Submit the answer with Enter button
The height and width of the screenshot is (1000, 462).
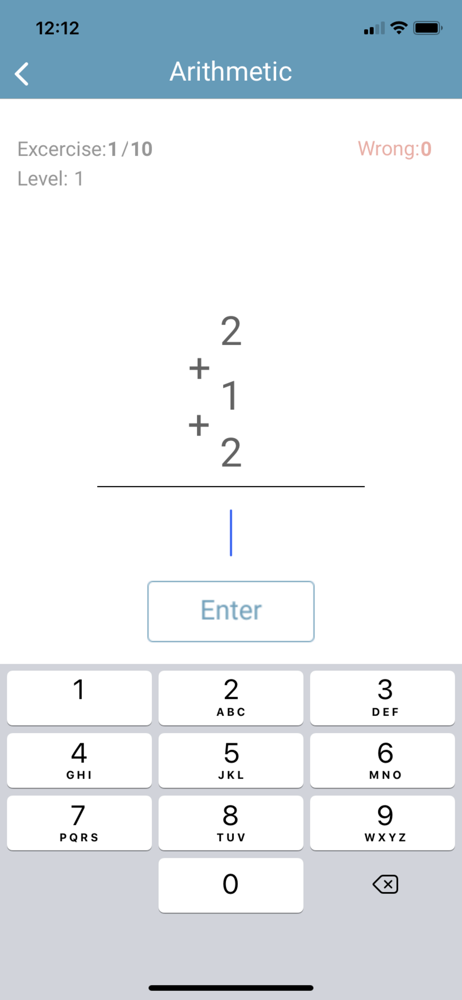[x=231, y=611]
